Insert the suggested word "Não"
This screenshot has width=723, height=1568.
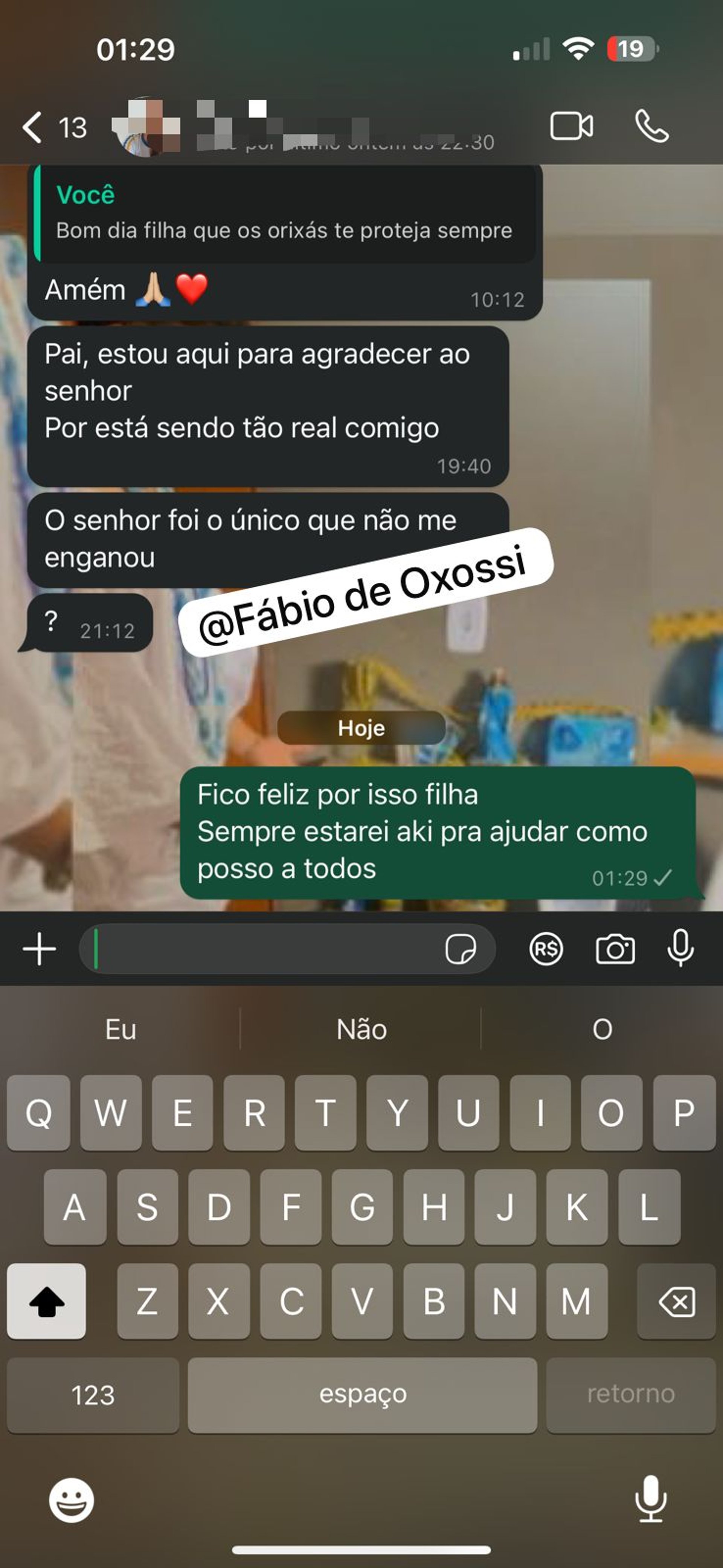[361, 1029]
